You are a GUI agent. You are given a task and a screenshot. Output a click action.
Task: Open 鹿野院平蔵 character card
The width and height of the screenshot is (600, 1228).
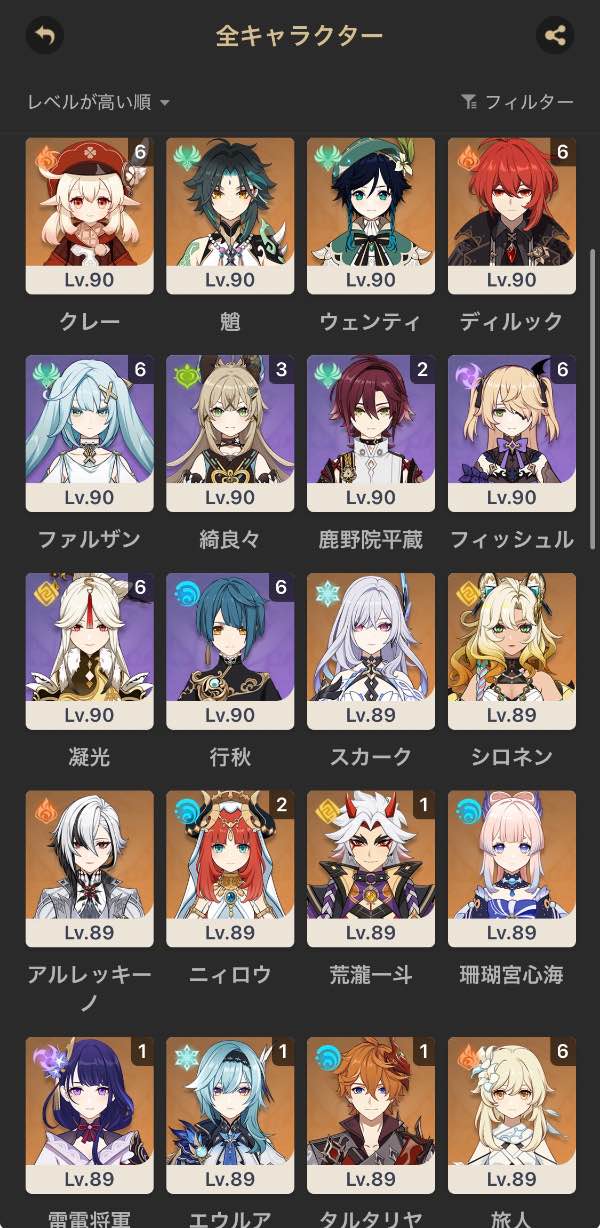pyautogui.click(x=371, y=434)
